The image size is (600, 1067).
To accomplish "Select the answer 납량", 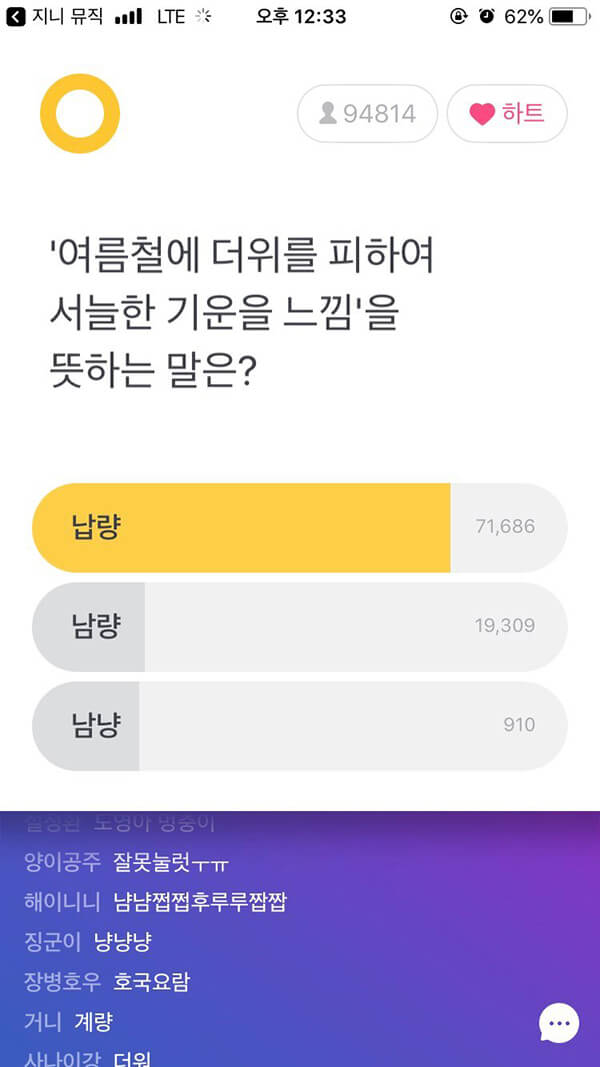I will click(x=300, y=527).
